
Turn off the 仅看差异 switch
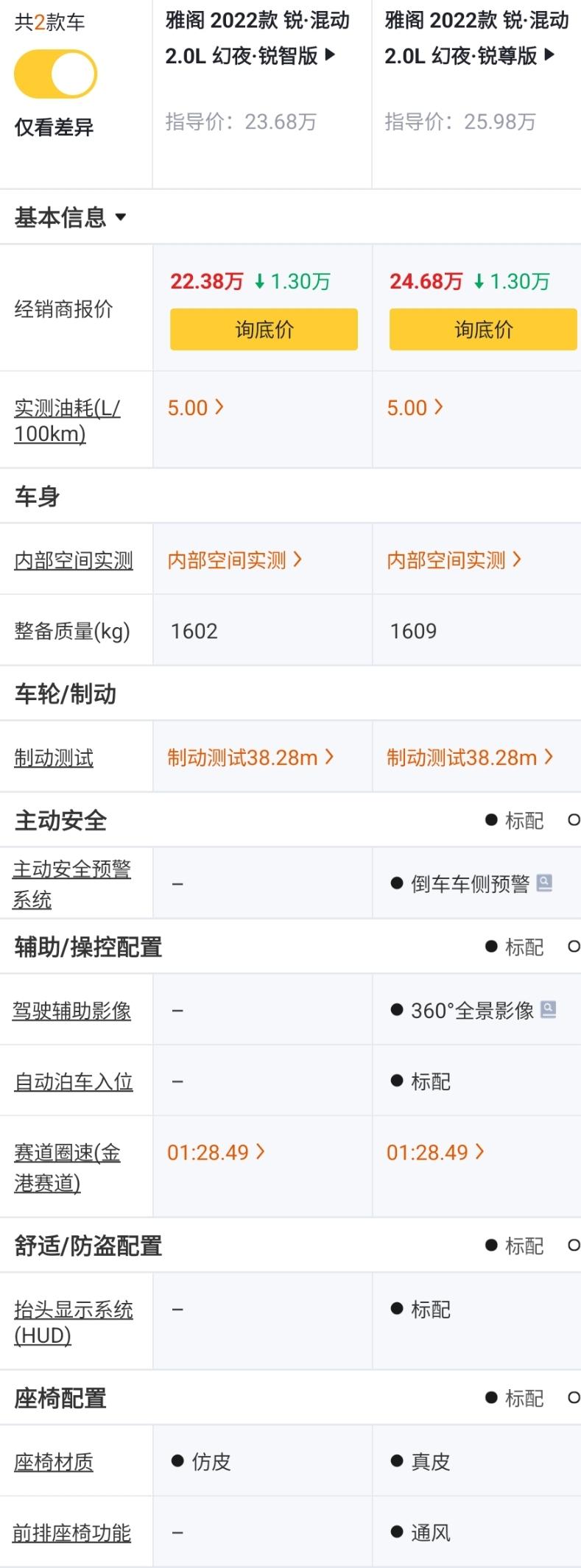tap(55, 74)
